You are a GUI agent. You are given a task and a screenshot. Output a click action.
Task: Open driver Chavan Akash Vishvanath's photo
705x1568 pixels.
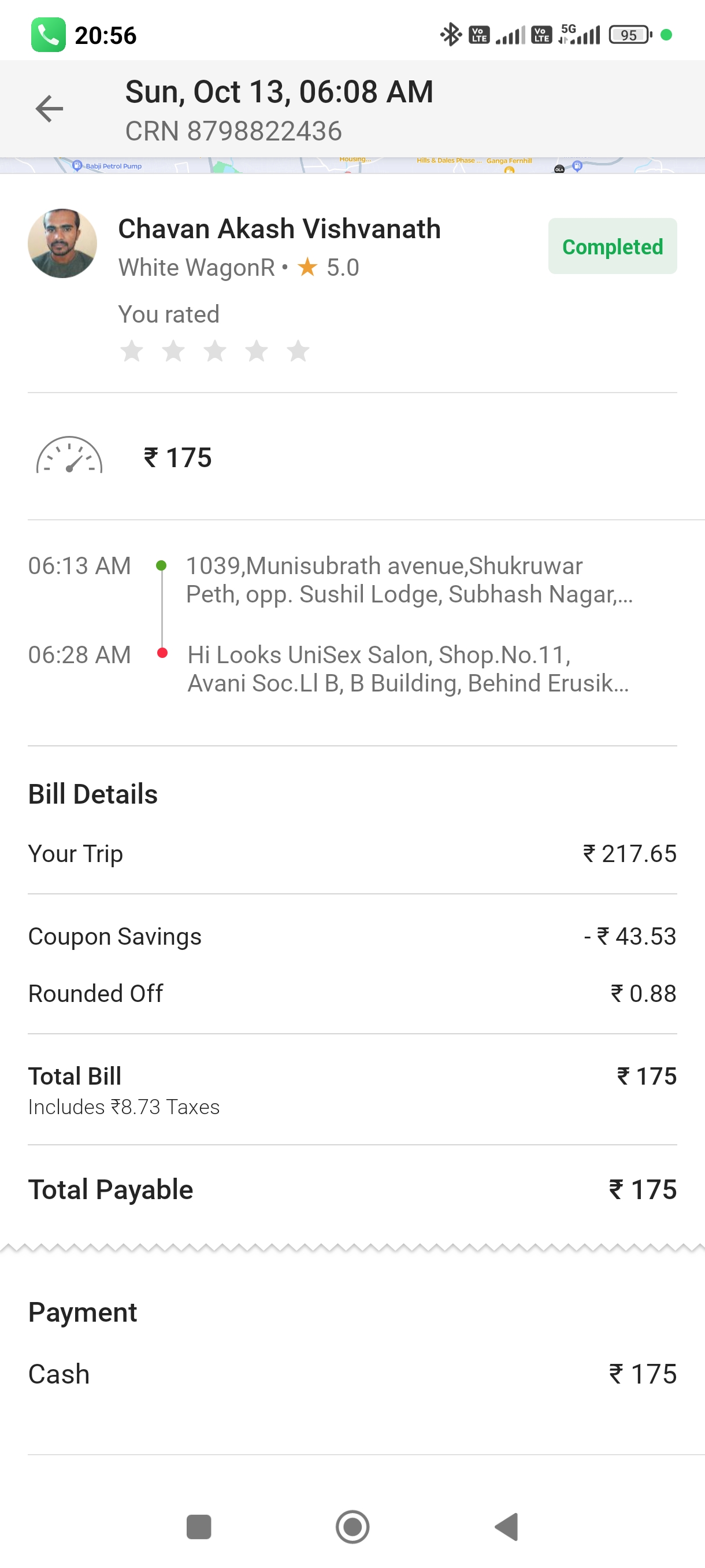[62, 243]
